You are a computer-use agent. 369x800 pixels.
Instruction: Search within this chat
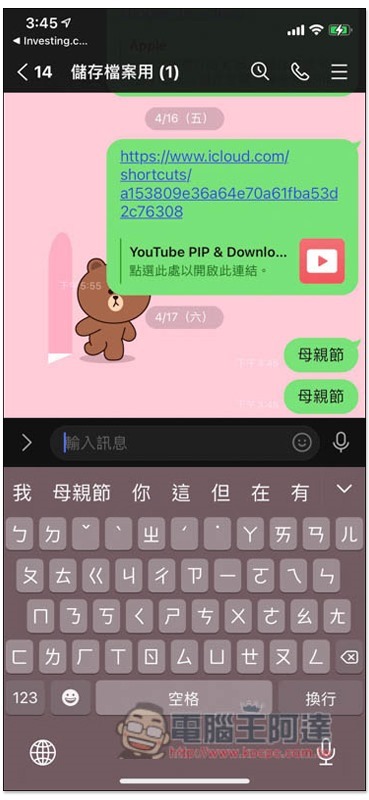[260, 72]
